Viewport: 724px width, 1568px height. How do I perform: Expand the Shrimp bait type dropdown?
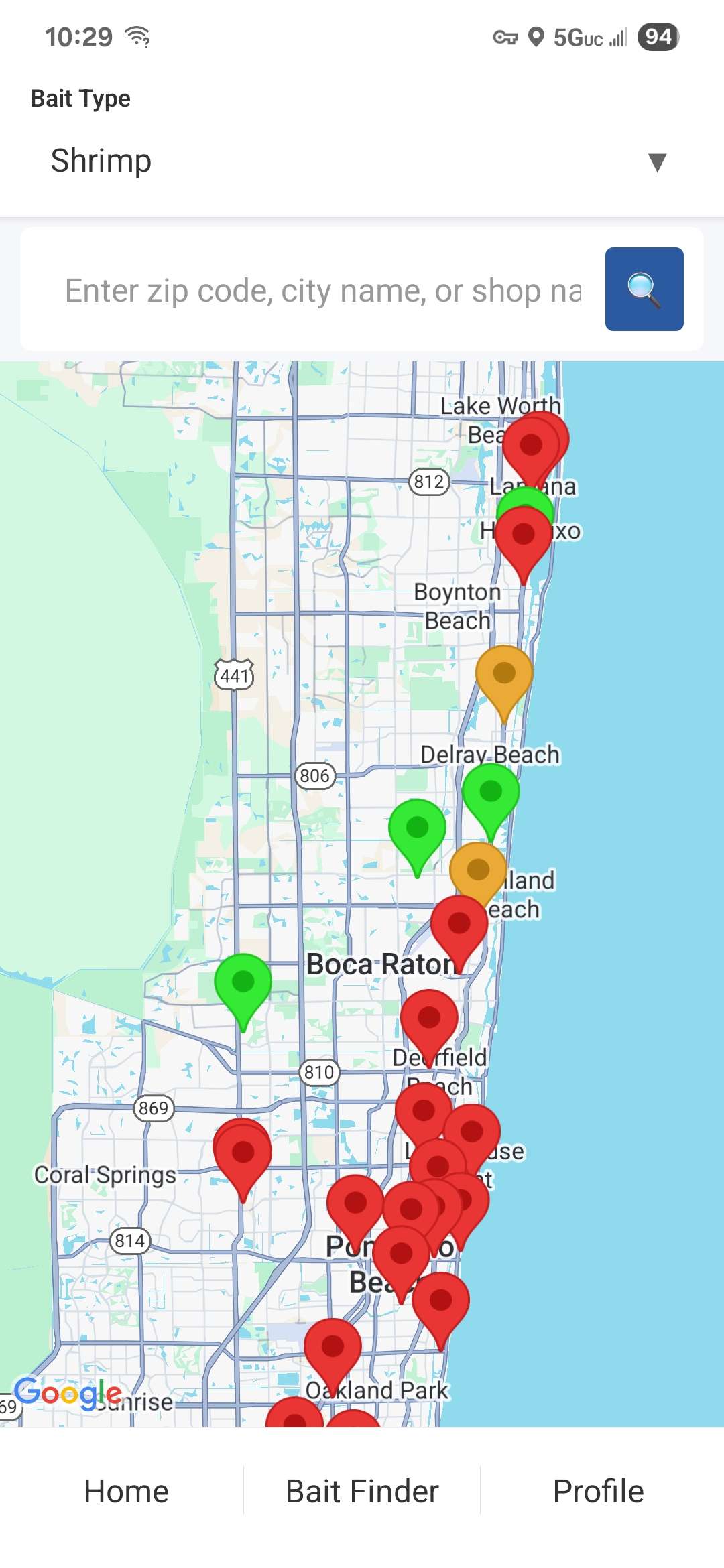[x=362, y=161]
